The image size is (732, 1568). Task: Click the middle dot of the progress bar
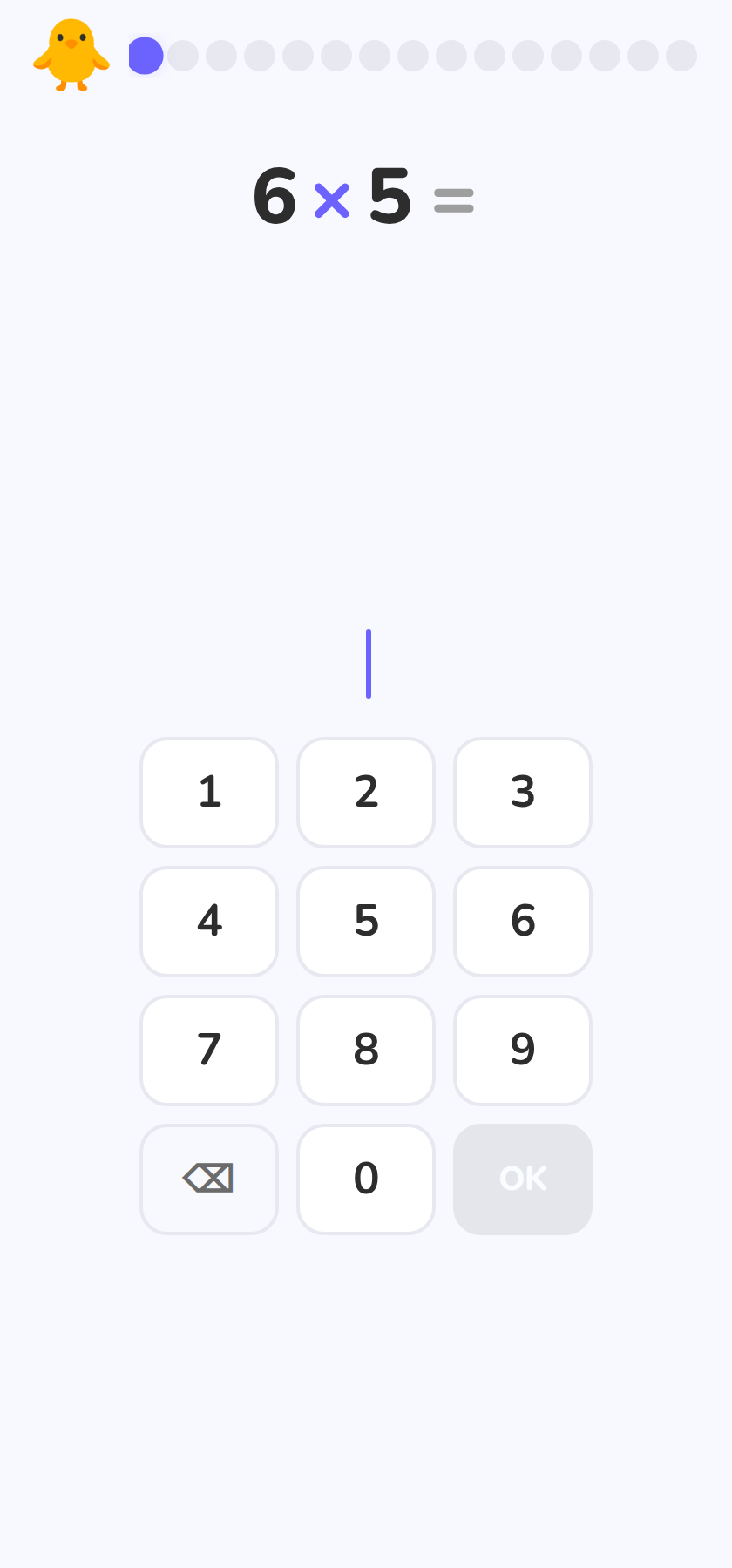click(x=412, y=55)
